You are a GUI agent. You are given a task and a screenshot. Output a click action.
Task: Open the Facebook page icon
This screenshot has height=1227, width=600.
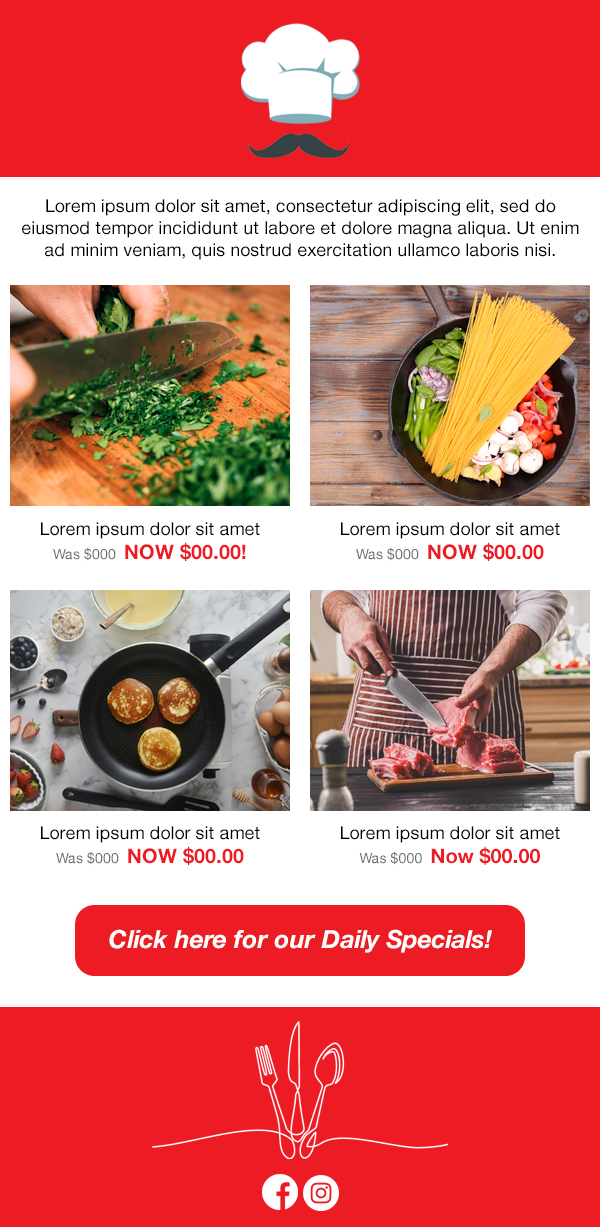pos(280,1192)
